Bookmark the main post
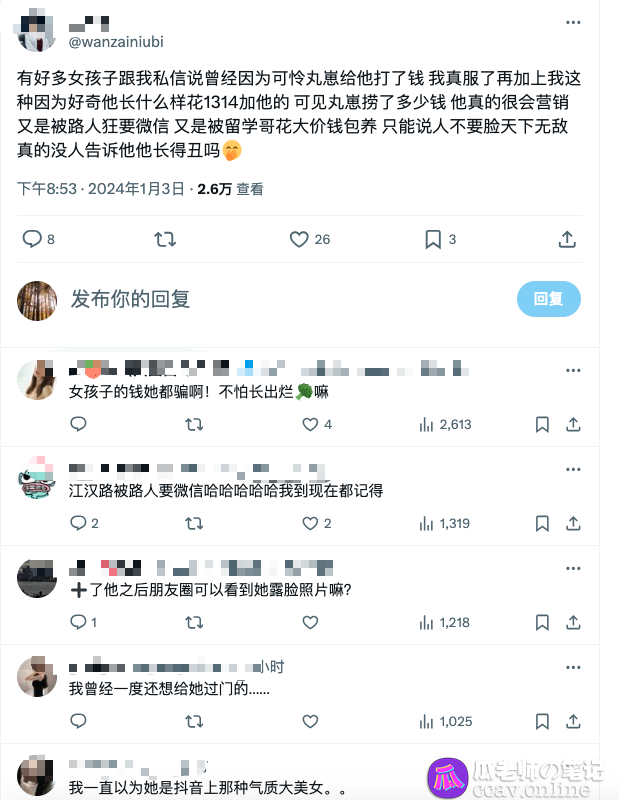The height and width of the screenshot is (800, 619). click(433, 239)
